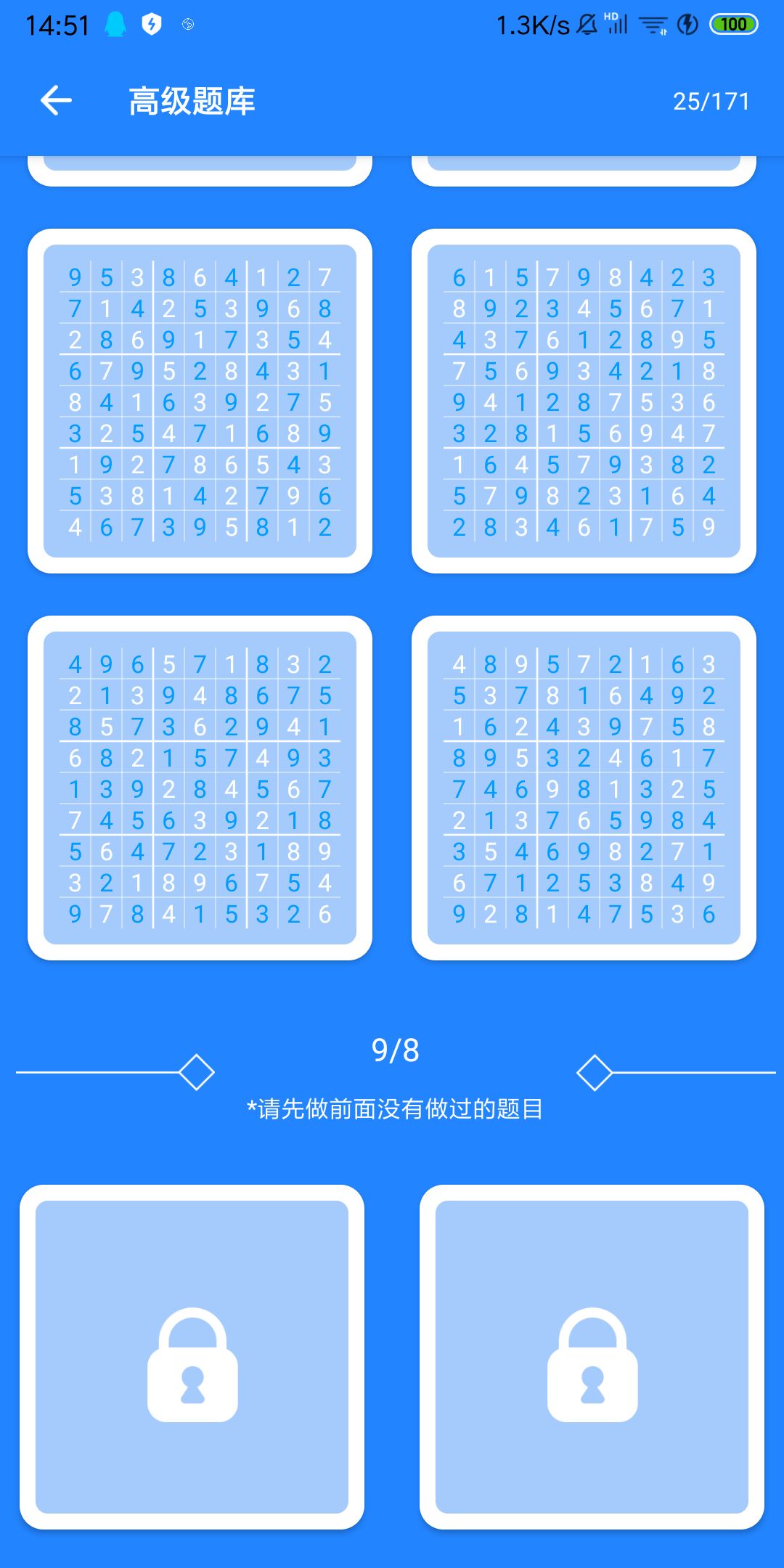Tap the left diamond pagination handle
This screenshot has height=1568, width=784.
(x=195, y=1071)
